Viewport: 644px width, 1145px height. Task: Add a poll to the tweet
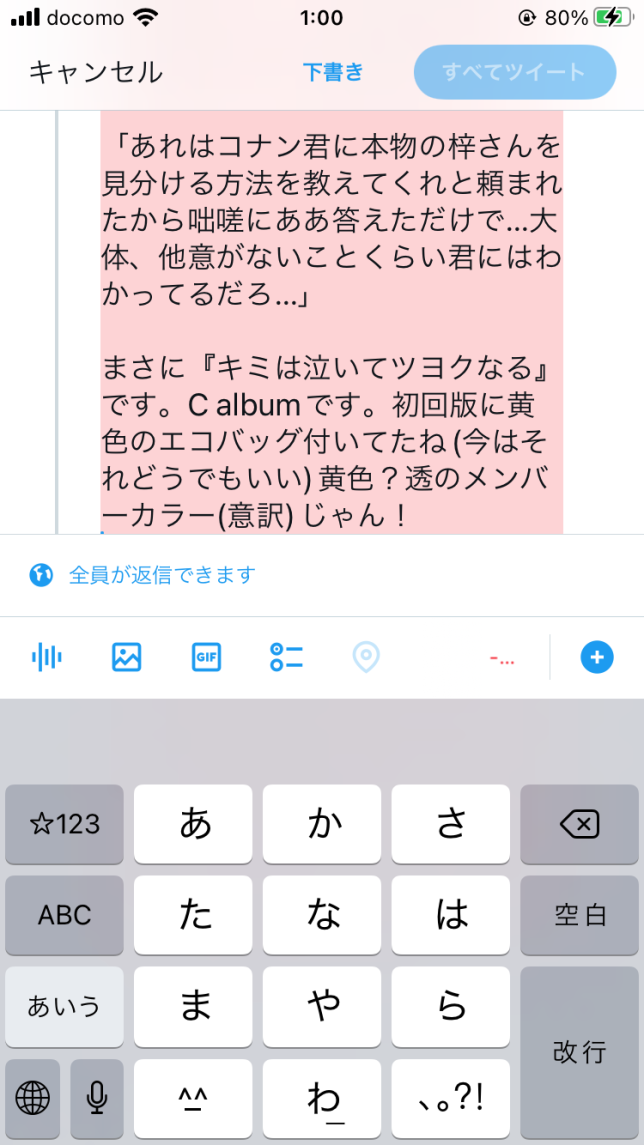point(286,657)
